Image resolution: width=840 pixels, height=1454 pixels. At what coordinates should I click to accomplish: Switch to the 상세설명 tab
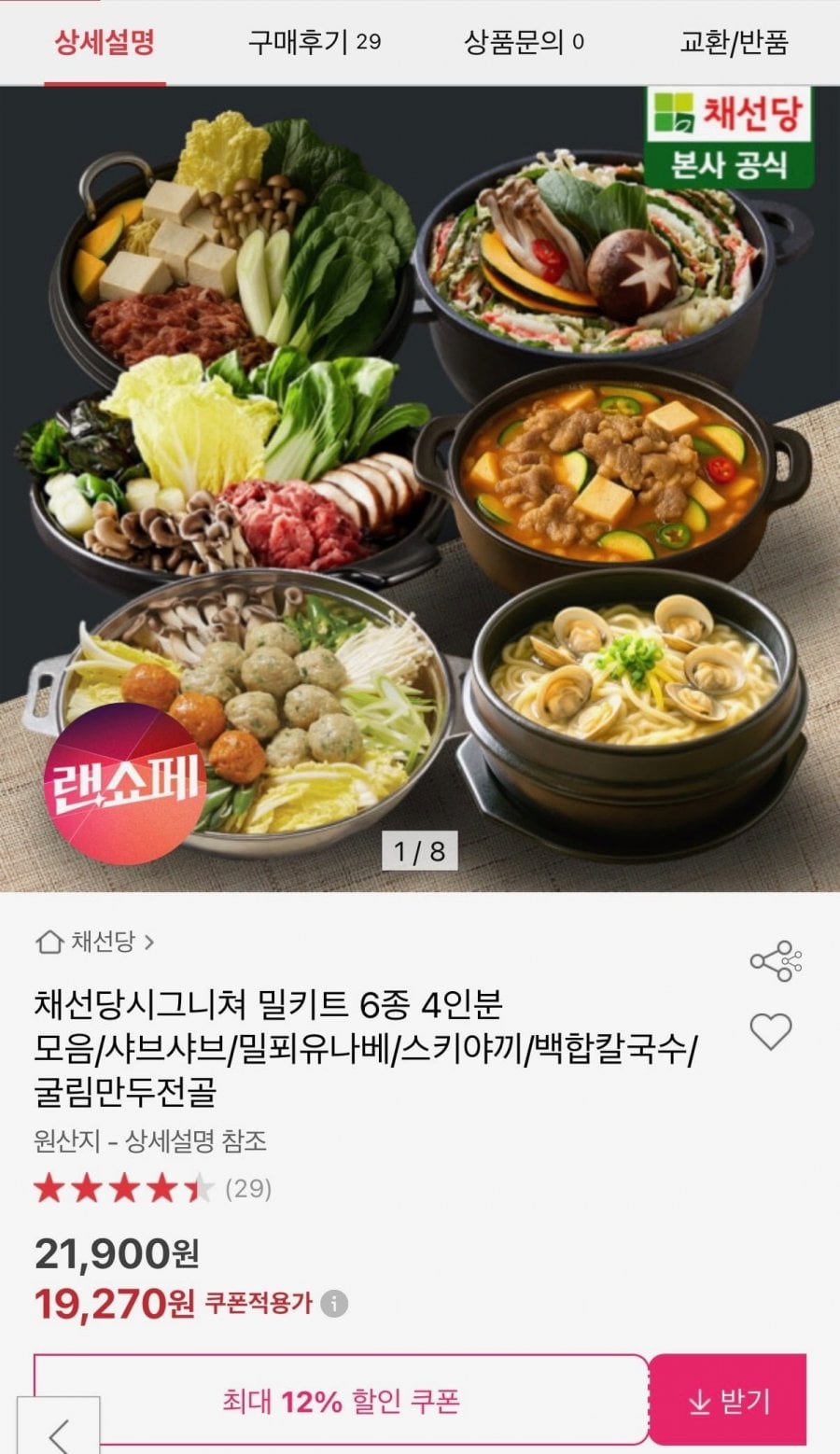tap(105, 42)
